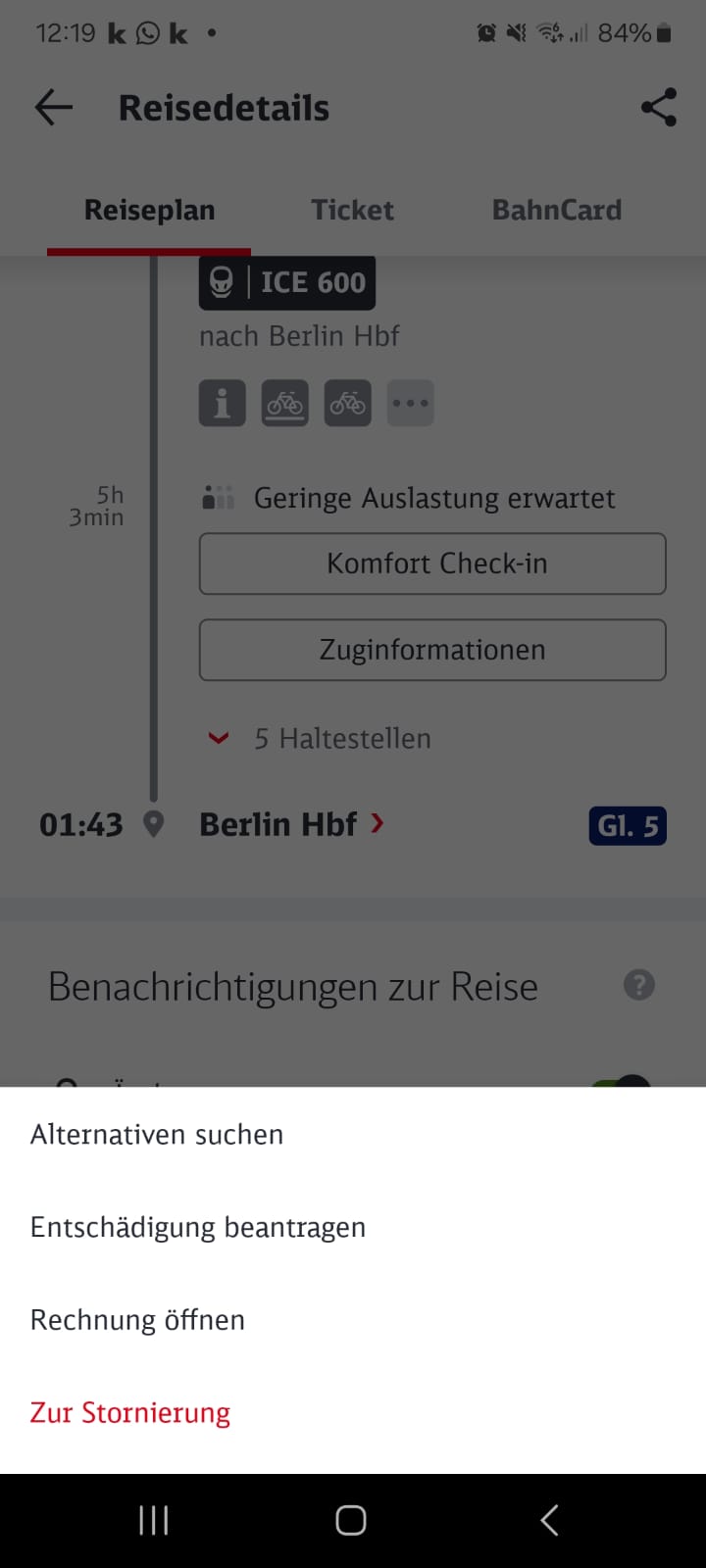
Task: Go to Zur Stornierung
Action: click(x=130, y=1412)
